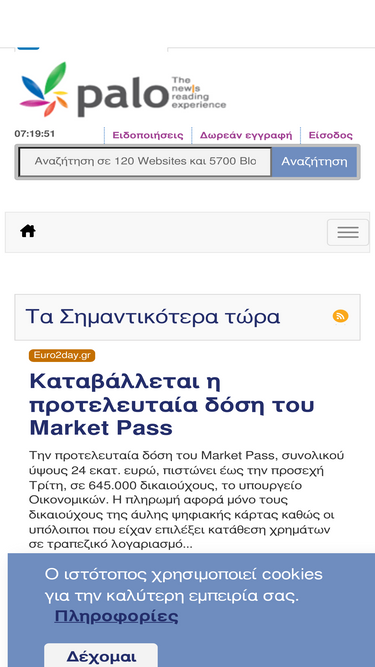Open the hamburger menu

[x=348, y=232]
